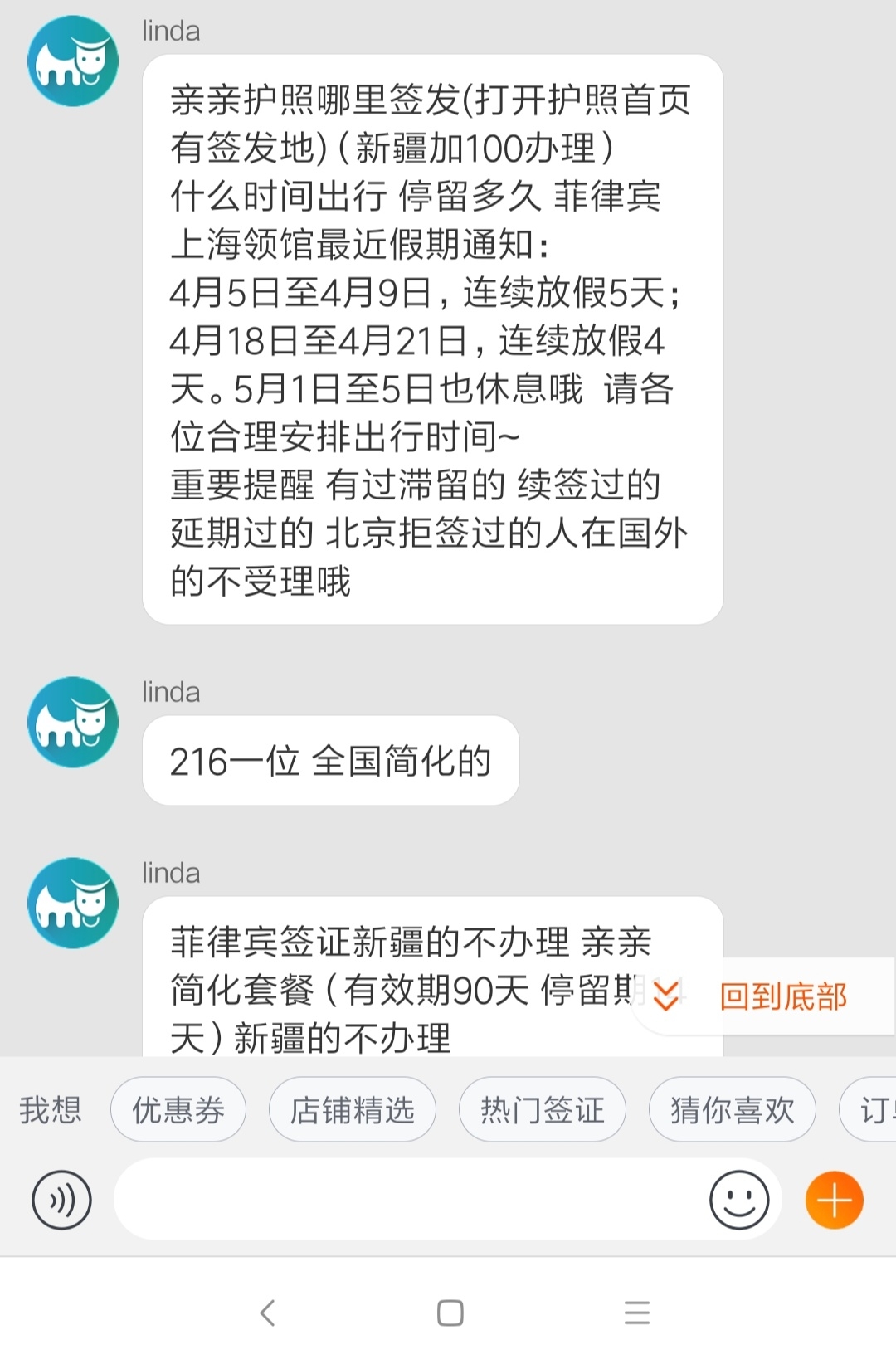
Task: Open the orange plus attachment menu
Action: [x=834, y=1200]
